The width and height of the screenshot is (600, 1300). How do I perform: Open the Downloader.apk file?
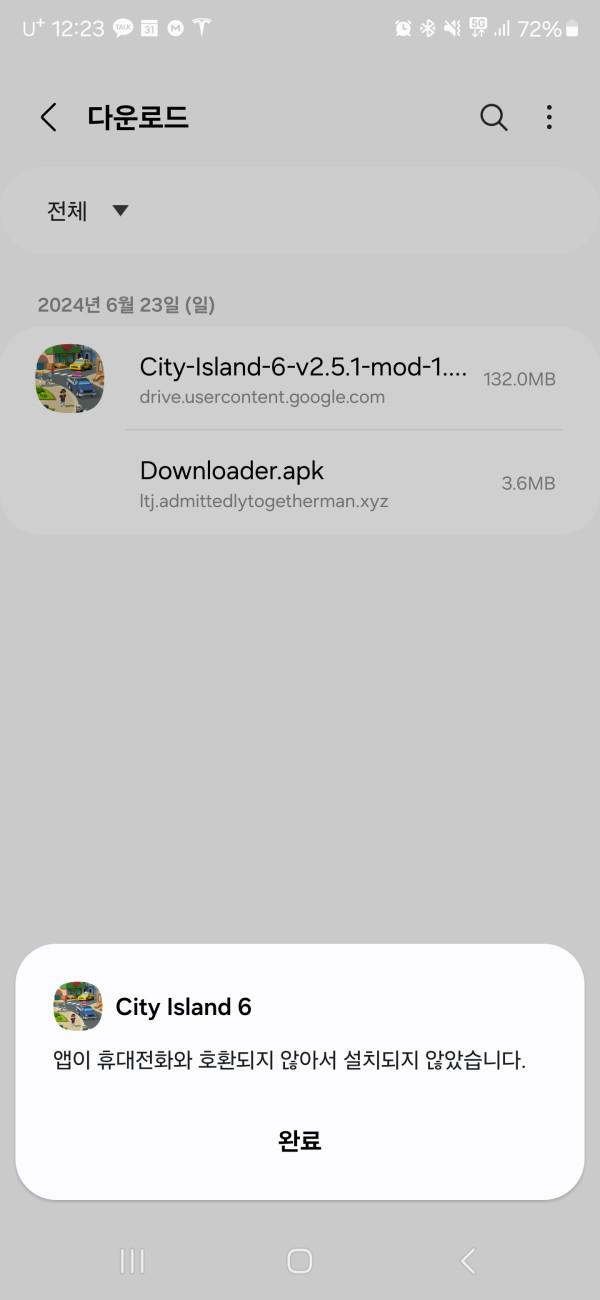pyautogui.click(x=300, y=483)
